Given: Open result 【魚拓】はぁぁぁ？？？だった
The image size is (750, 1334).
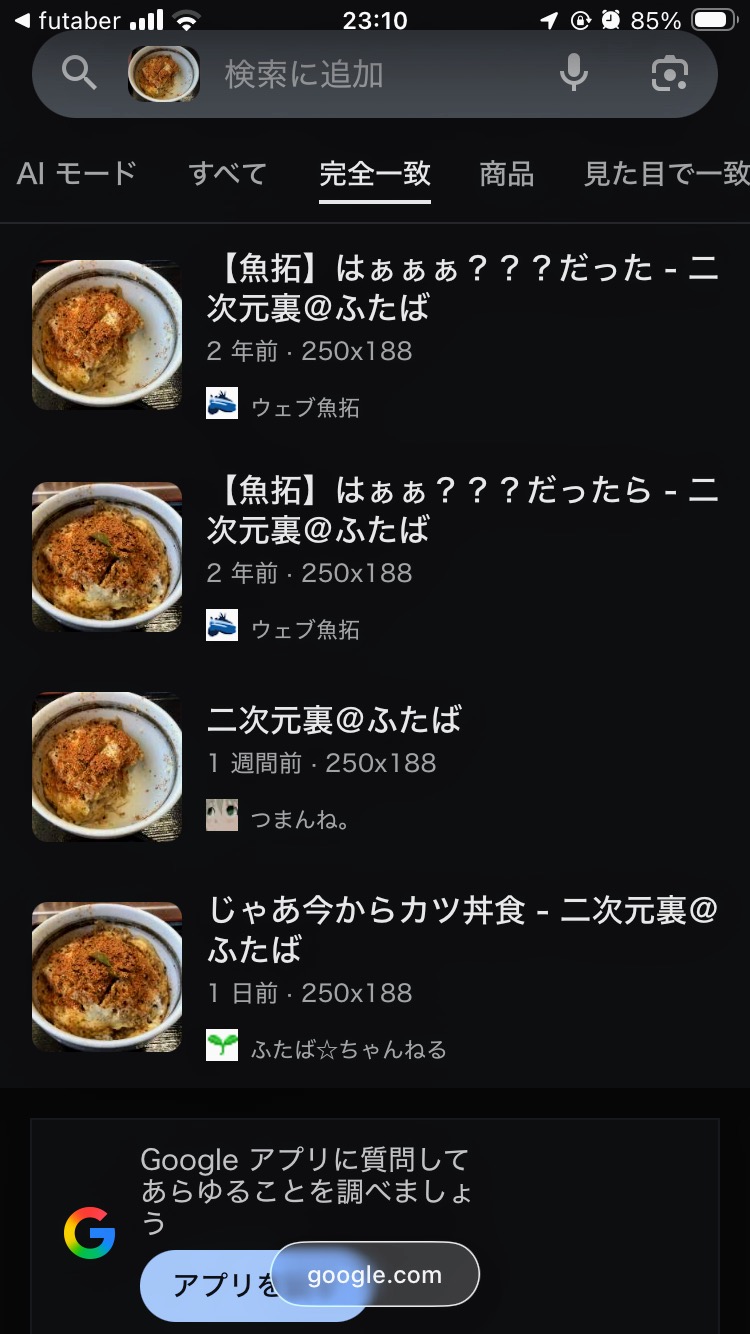Looking at the screenshot, I should [x=462, y=287].
